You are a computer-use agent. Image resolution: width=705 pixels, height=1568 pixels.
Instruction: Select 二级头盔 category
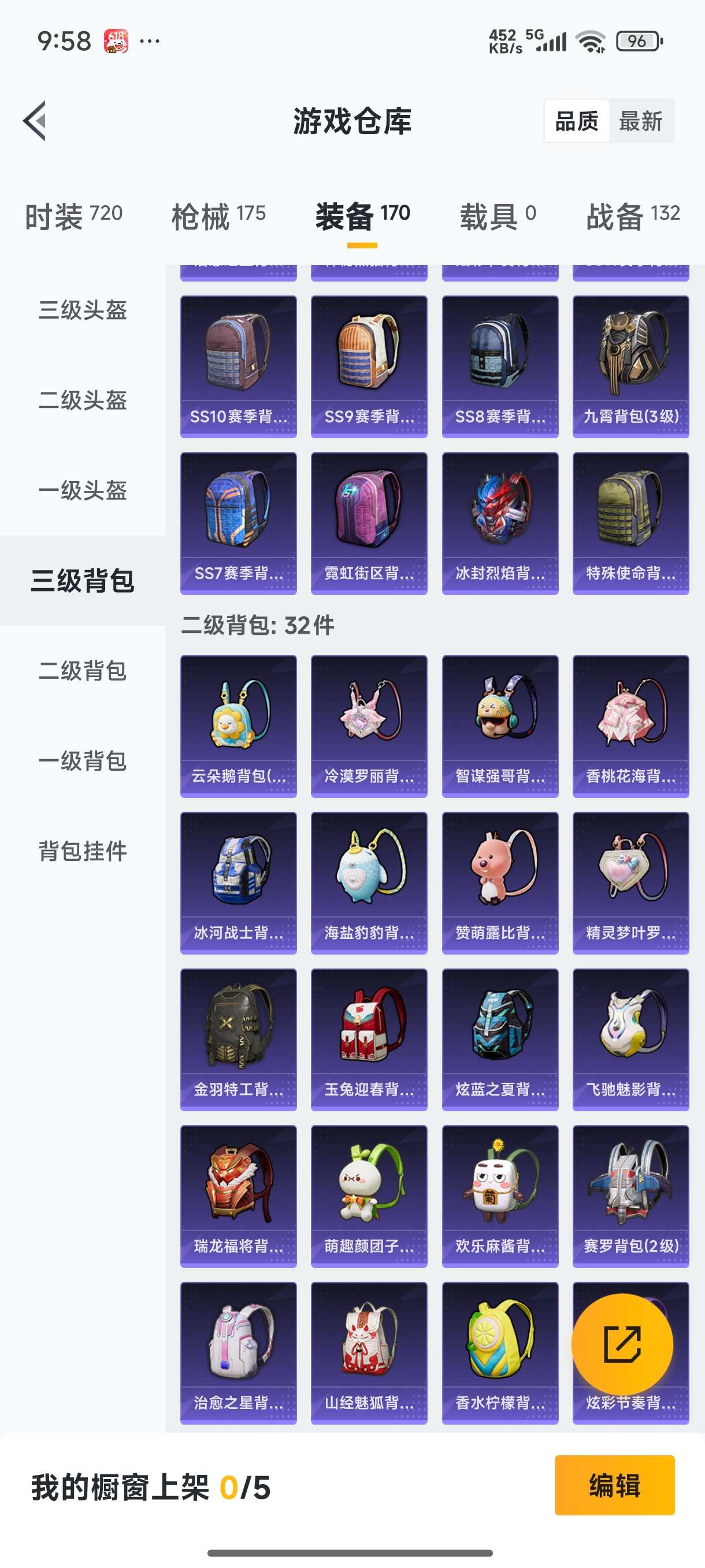[83, 400]
